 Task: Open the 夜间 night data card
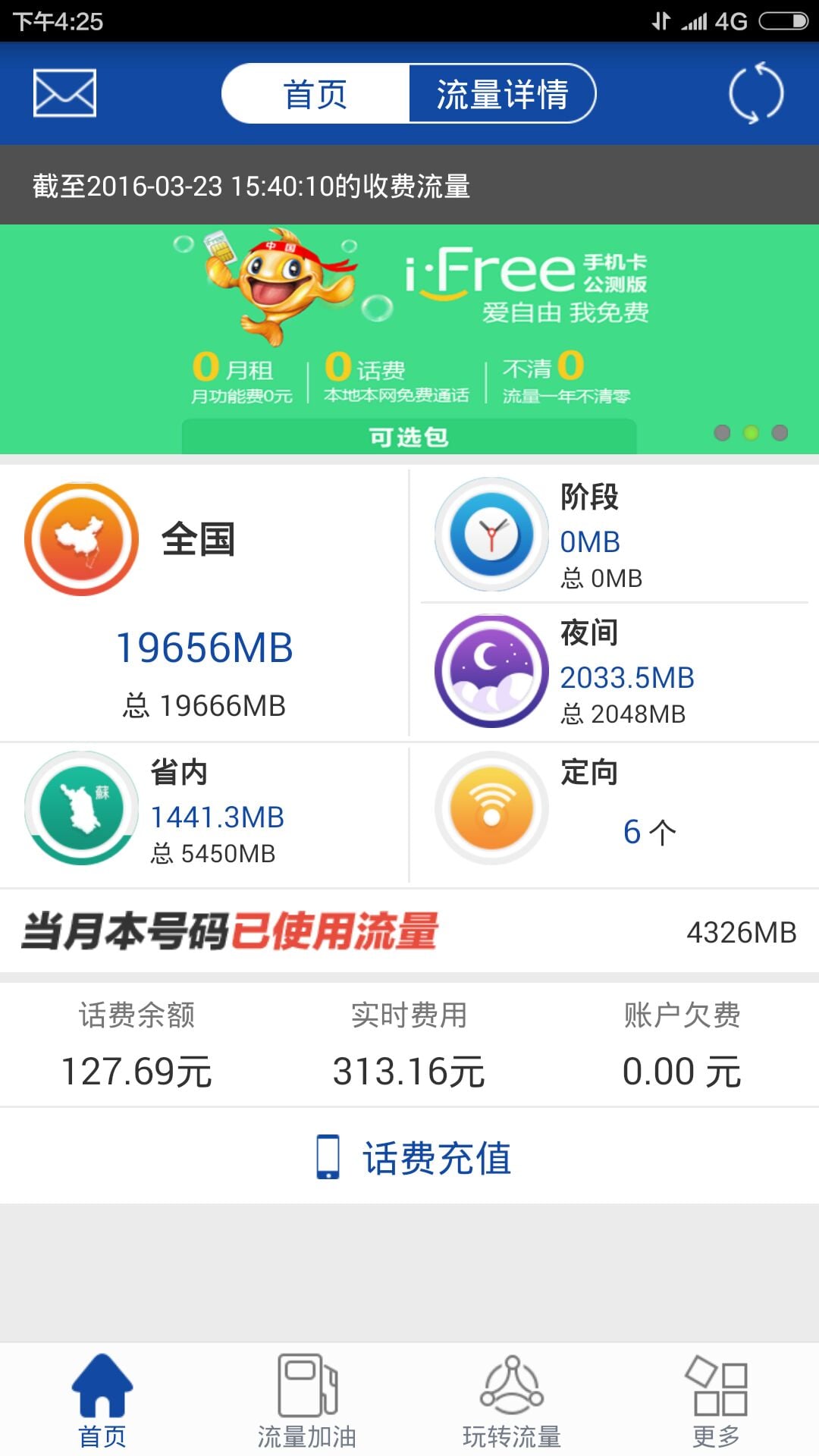point(614,672)
